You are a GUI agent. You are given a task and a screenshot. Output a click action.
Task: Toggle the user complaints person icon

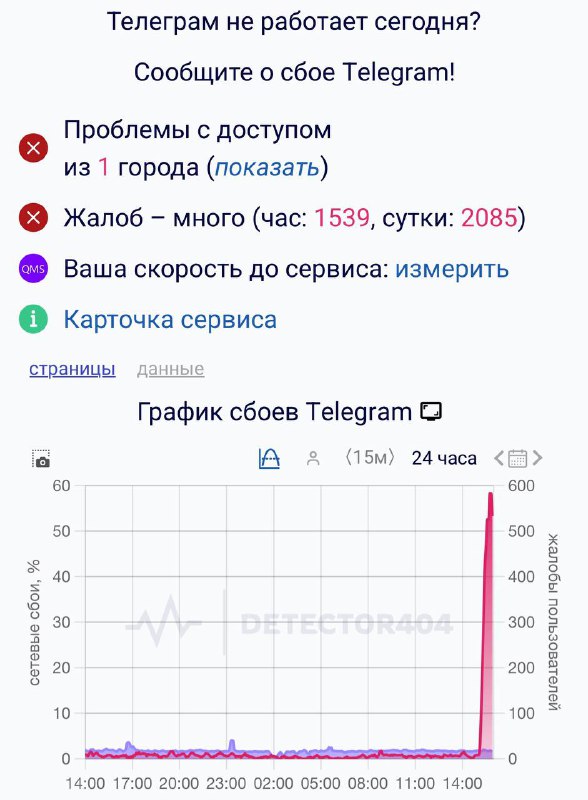tap(313, 458)
